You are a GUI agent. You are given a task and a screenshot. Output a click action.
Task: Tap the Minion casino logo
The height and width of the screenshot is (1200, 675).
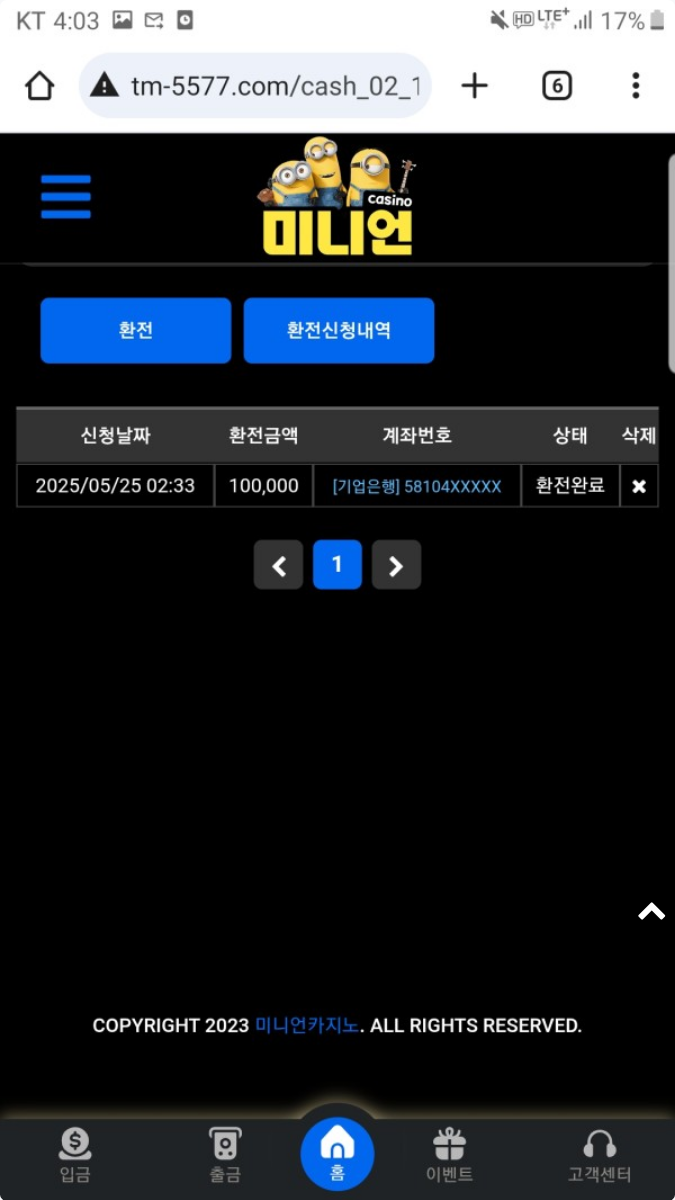tap(338, 197)
